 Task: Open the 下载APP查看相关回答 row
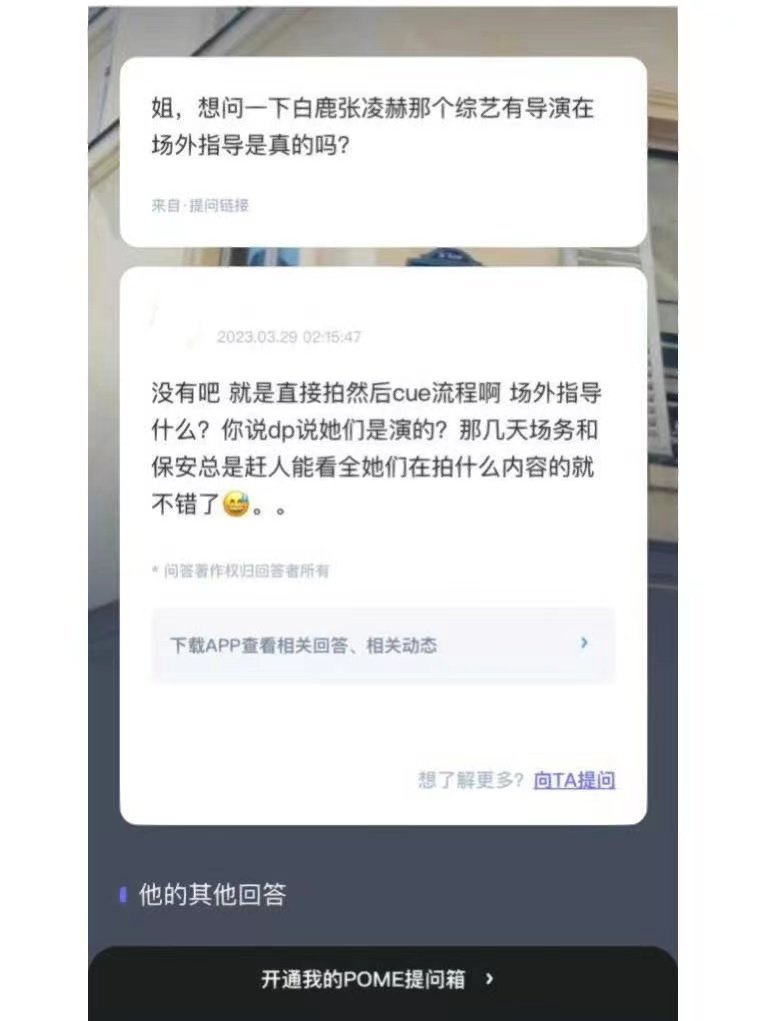point(383,645)
